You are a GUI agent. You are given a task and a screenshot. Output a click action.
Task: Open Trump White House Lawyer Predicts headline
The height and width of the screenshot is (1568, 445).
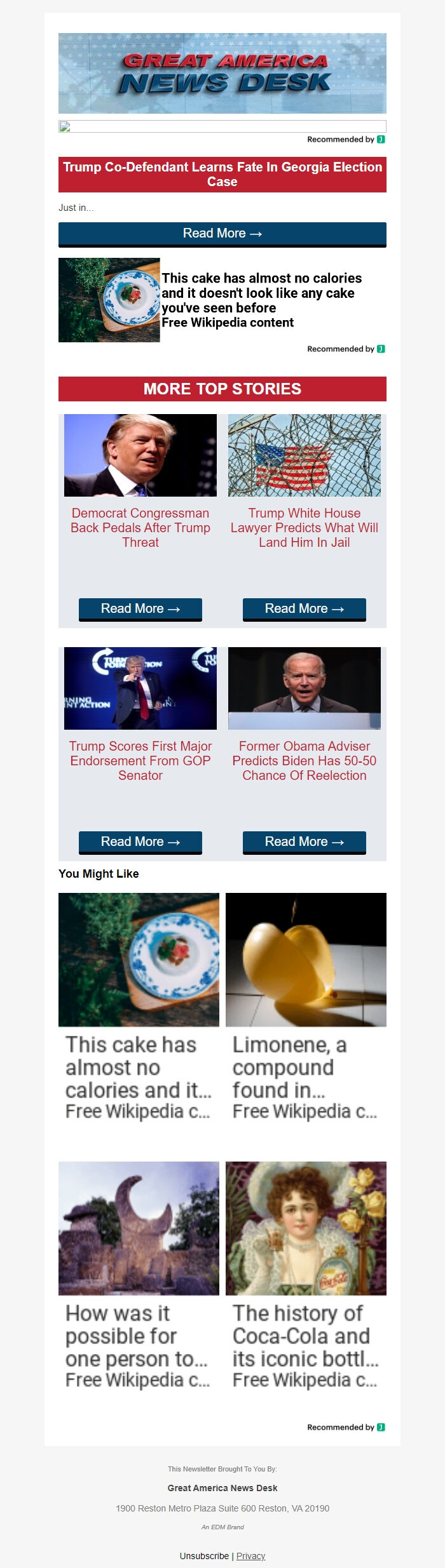click(305, 528)
